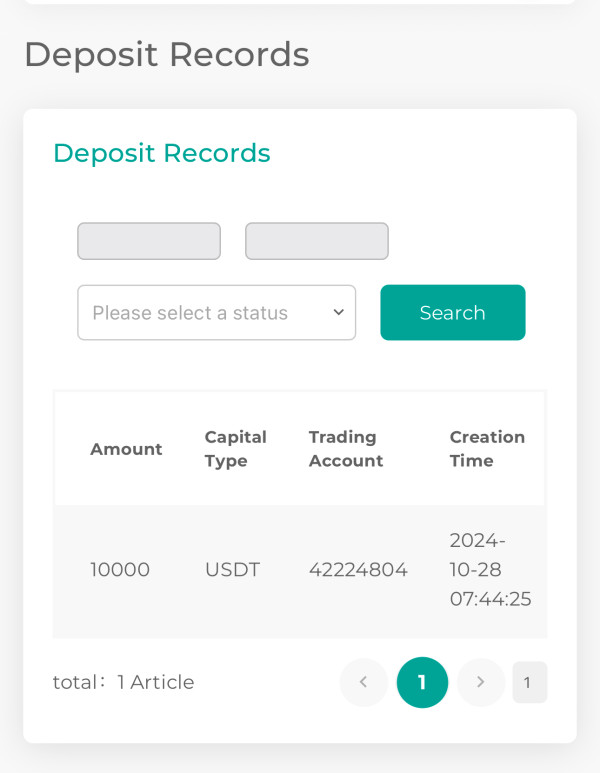Tap the second empty date field
This screenshot has width=600, height=773.
[x=317, y=241]
